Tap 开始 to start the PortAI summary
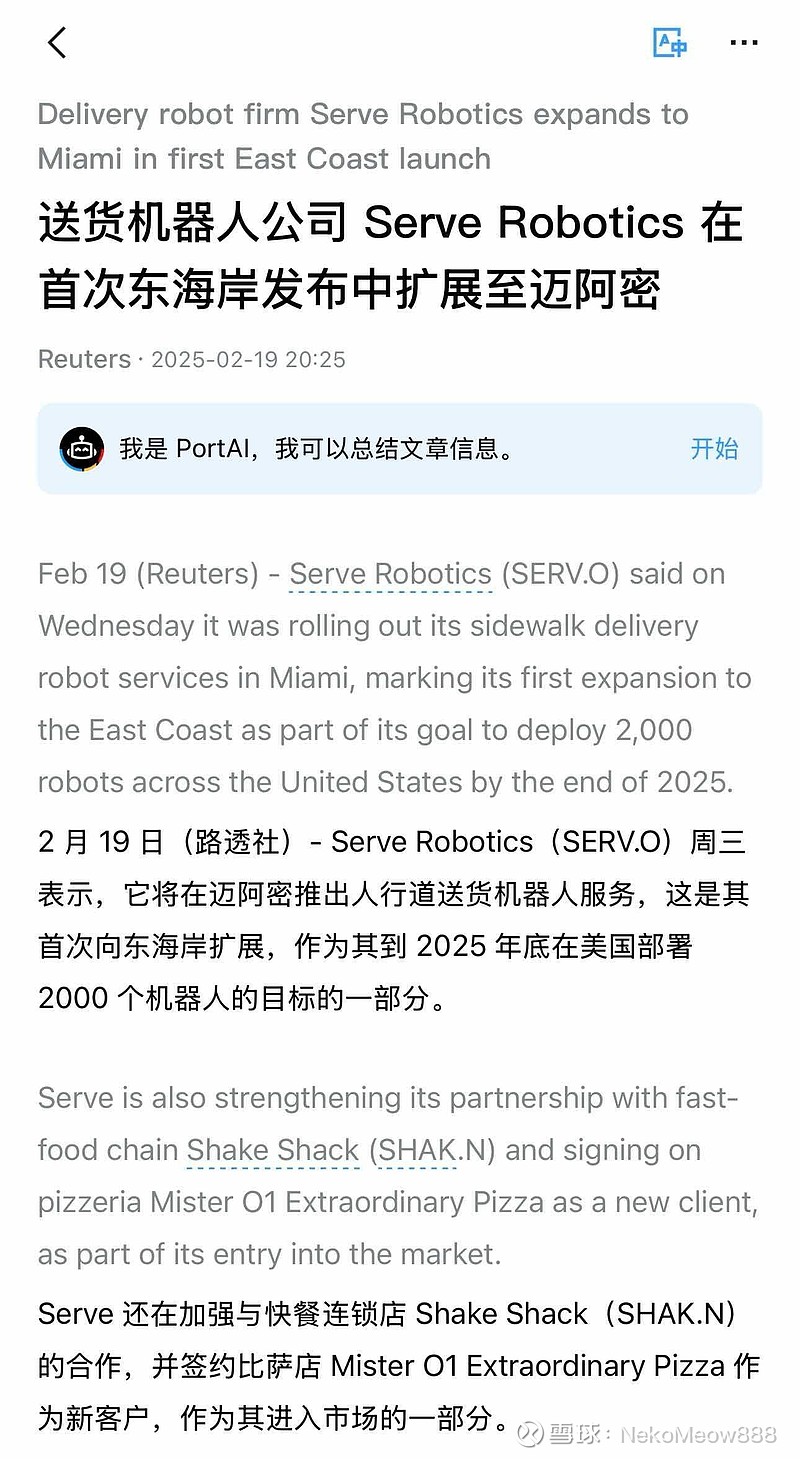Screen dimensions: 800x1459 (714, 449)
